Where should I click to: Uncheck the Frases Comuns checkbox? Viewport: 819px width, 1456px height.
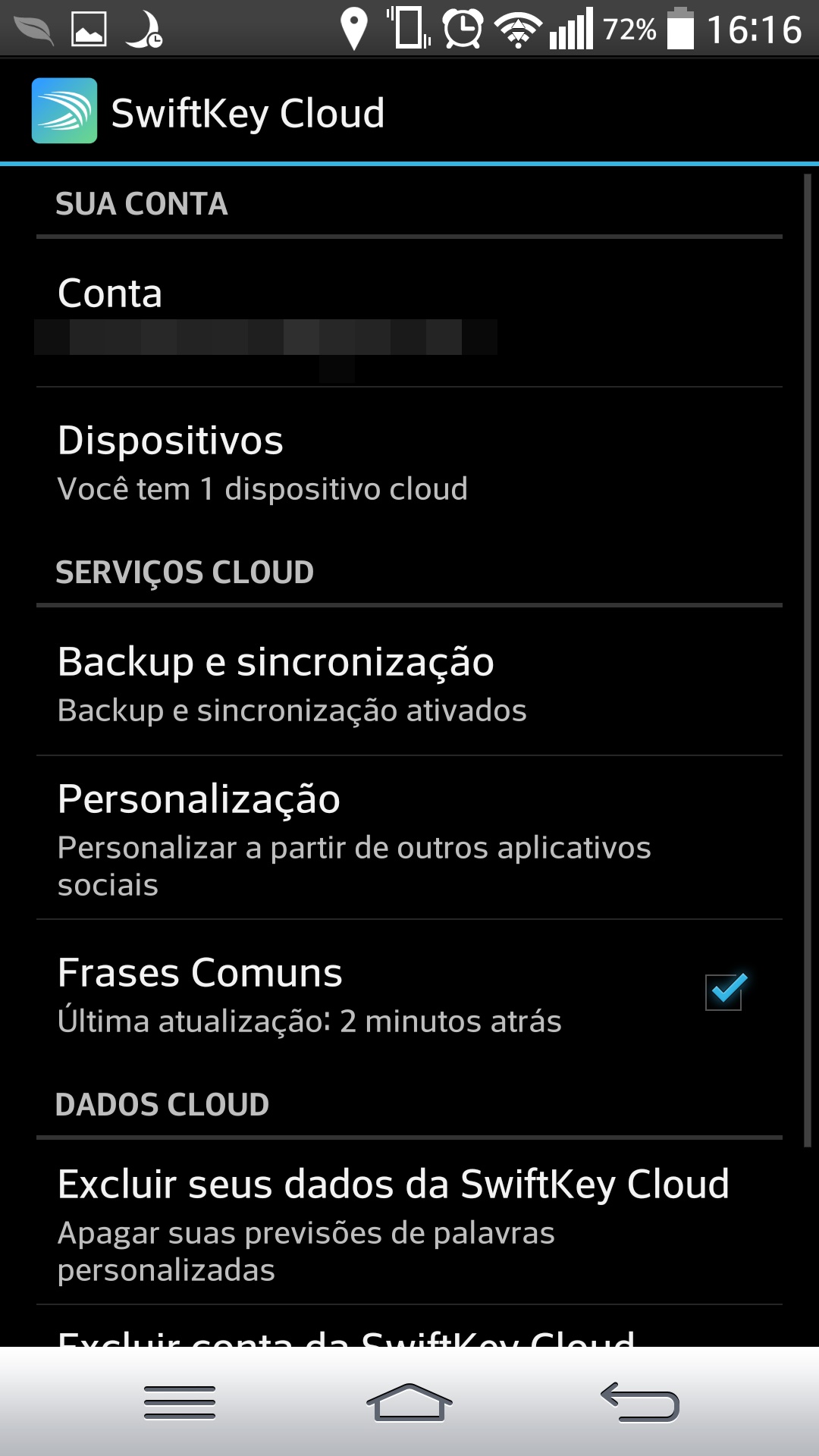click(x=724, y=992)
